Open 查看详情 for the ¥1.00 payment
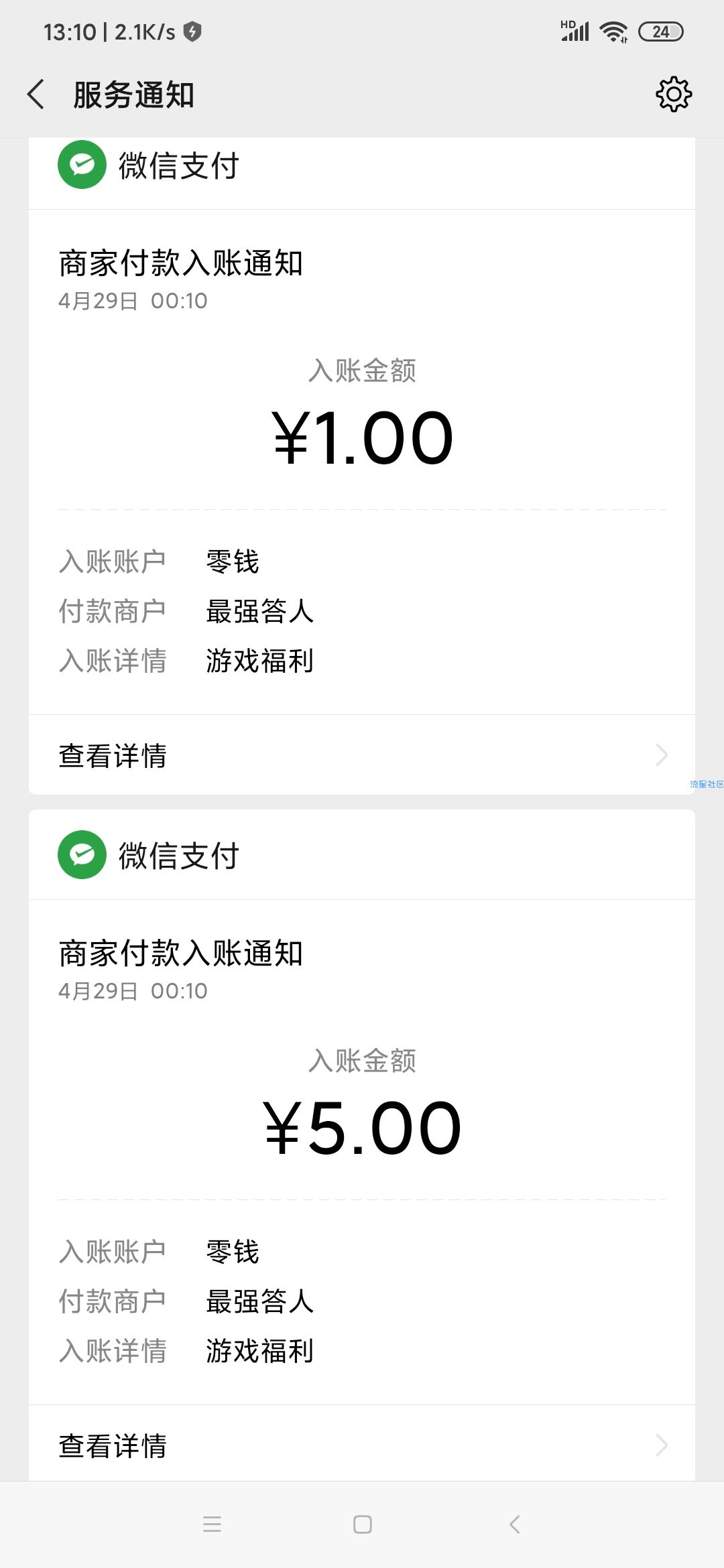The width and height of the screenshot is (724, 1568). coord(362,755)
